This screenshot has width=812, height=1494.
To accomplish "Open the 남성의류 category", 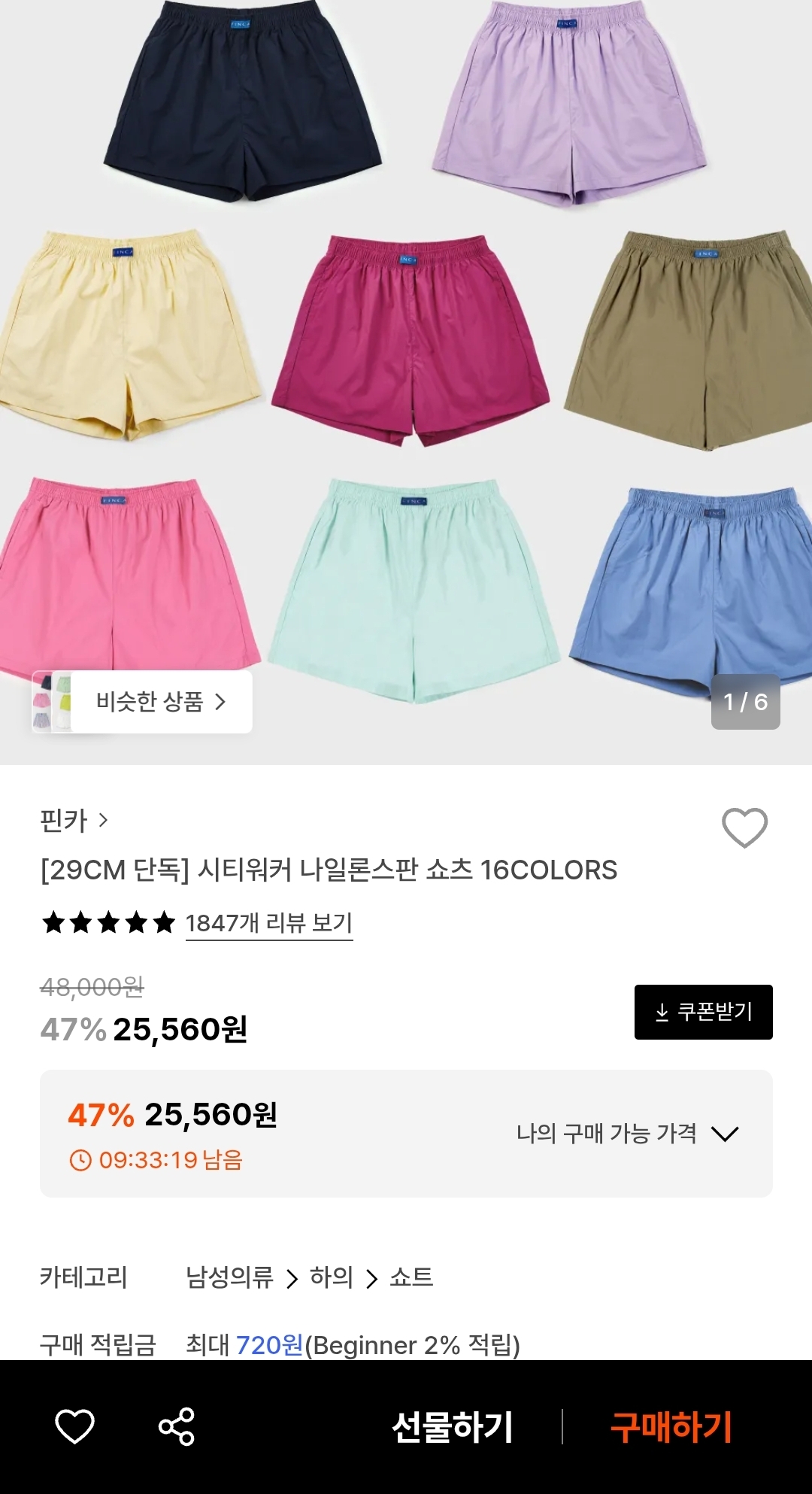I will pos(229,1277).
